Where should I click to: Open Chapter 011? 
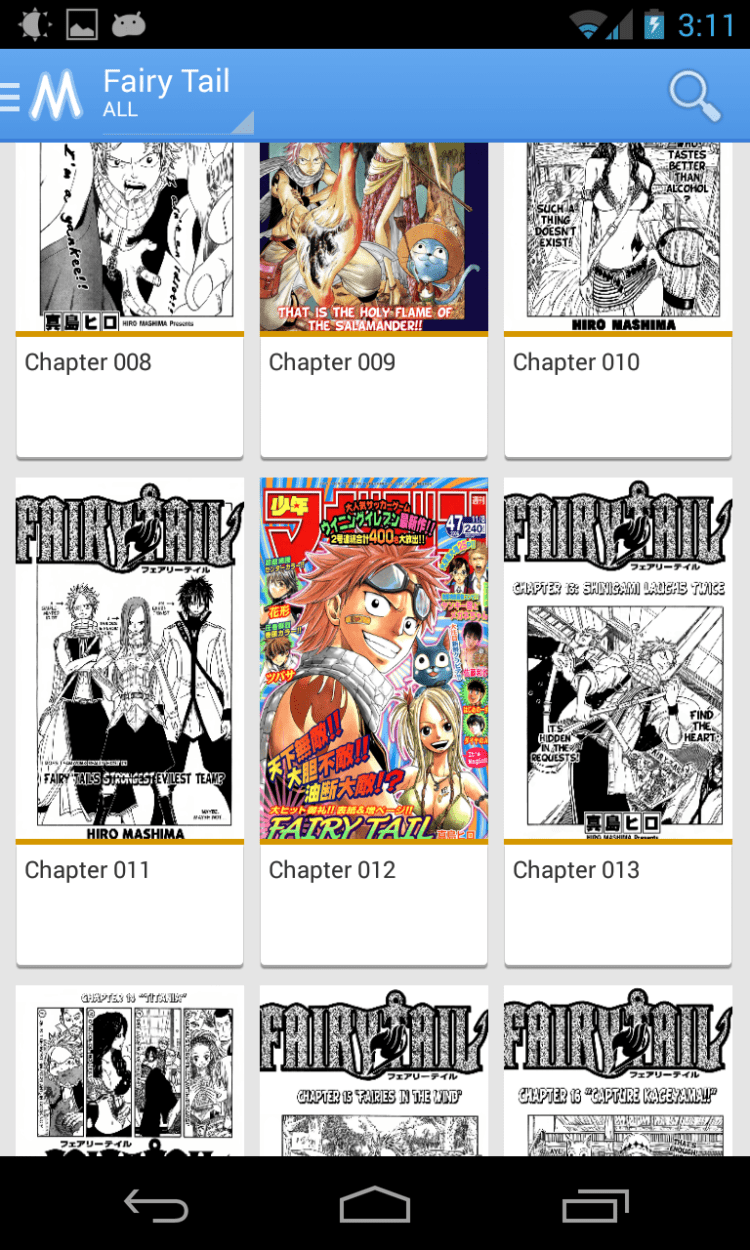pyautogui.click(x=129, y=720)
